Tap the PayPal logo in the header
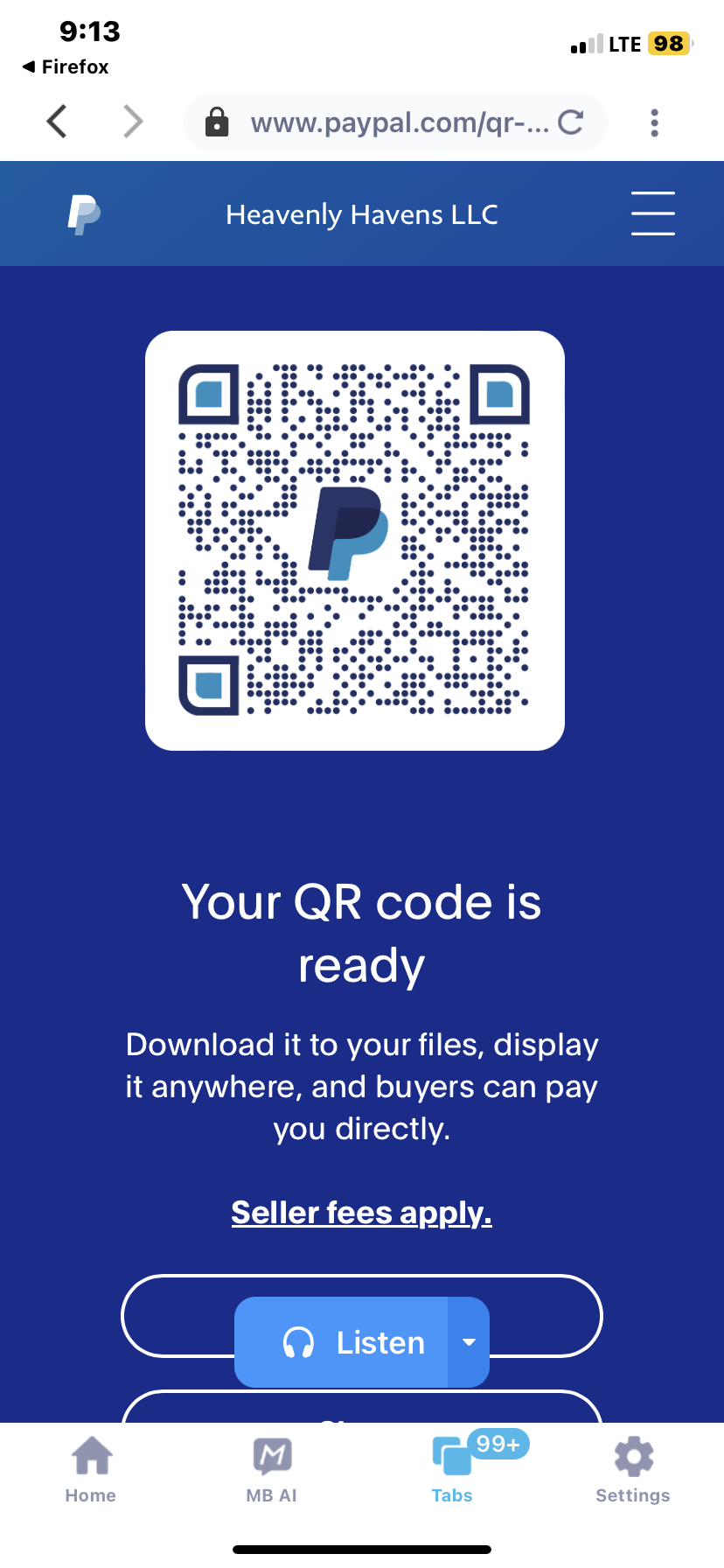The height and width of the screenshot is (1568, 724). click(84, 214)
